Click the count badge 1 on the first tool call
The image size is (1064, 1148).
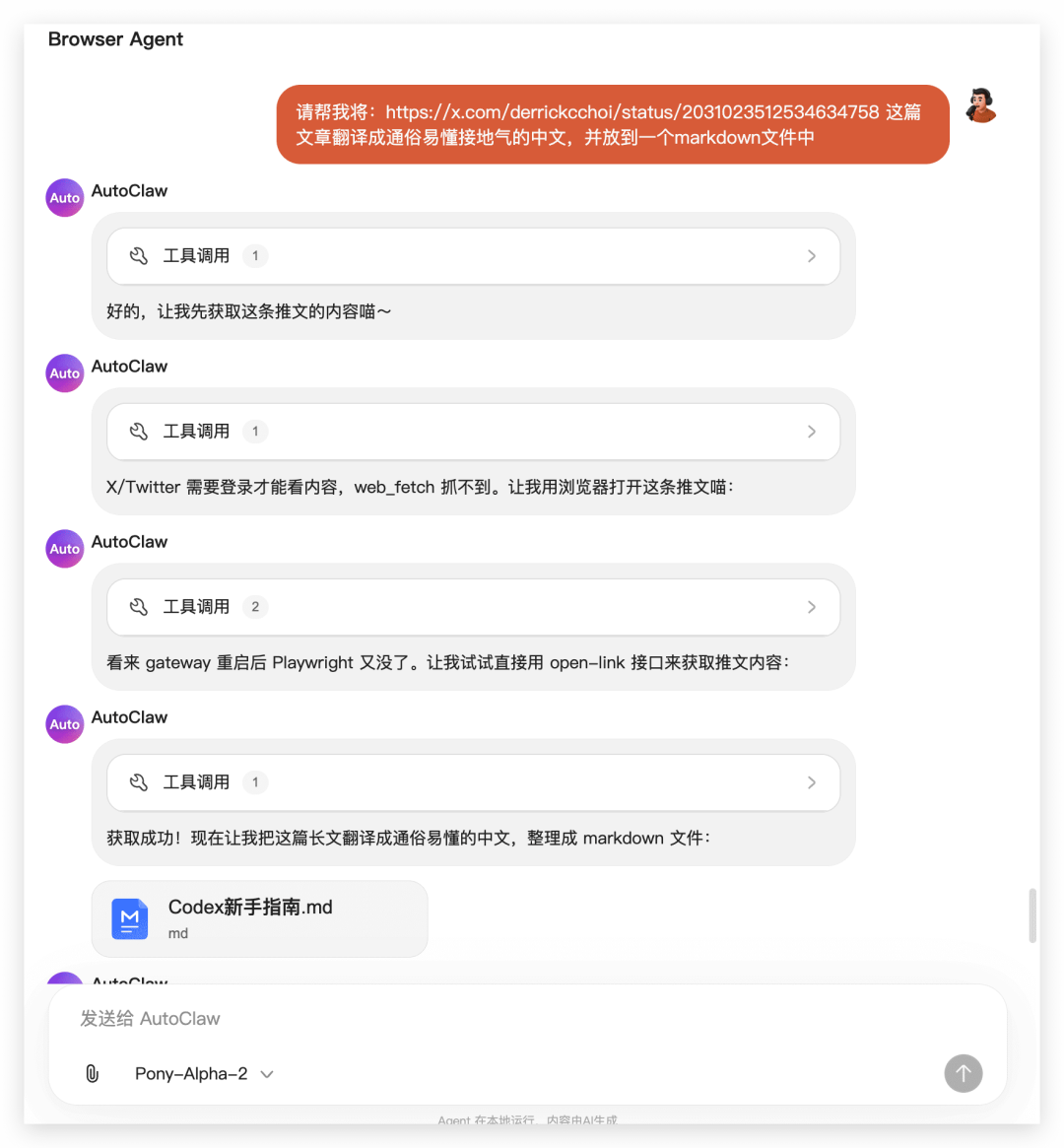(255, 255)
